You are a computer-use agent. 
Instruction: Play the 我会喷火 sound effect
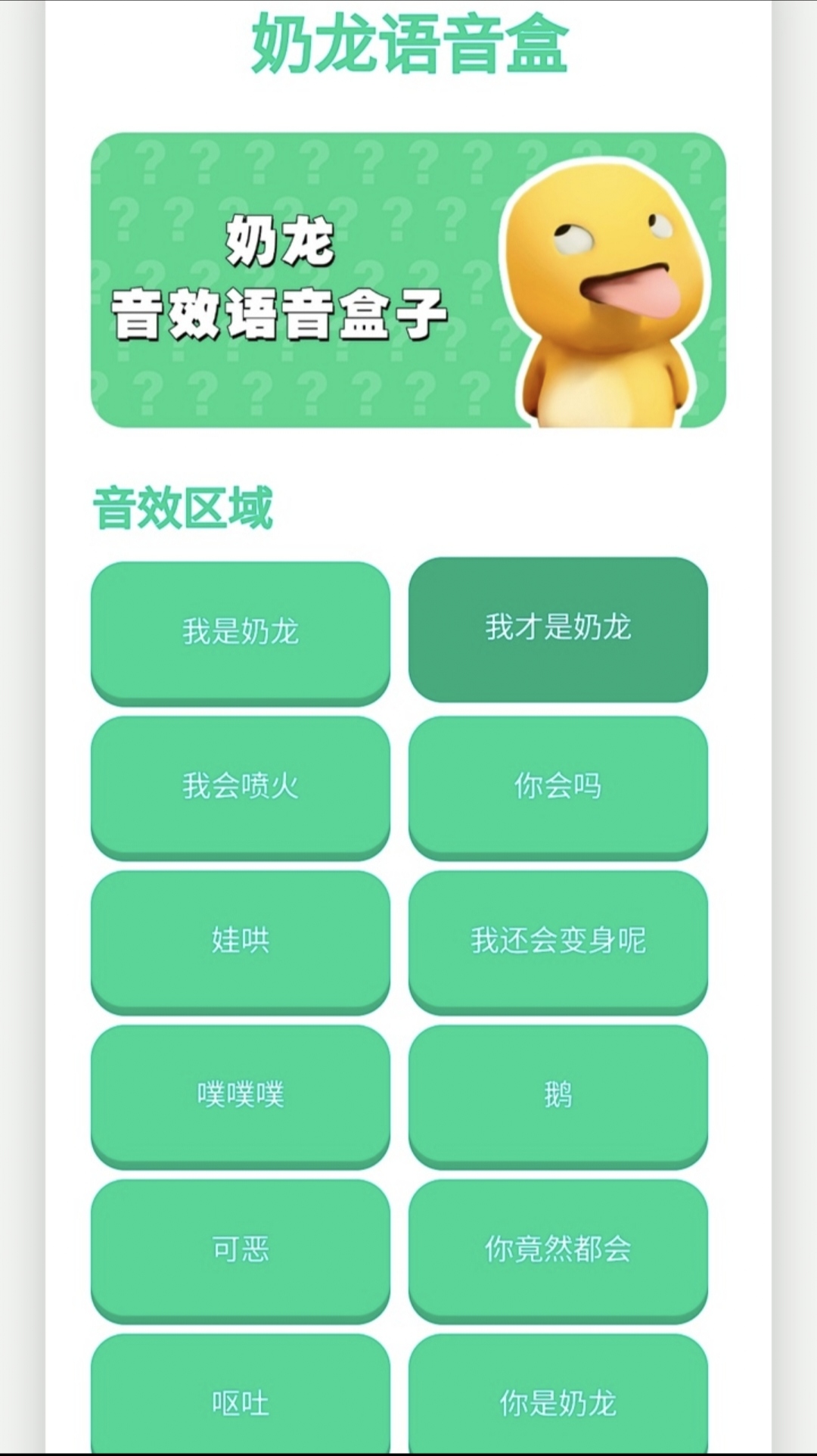[241, 786]
